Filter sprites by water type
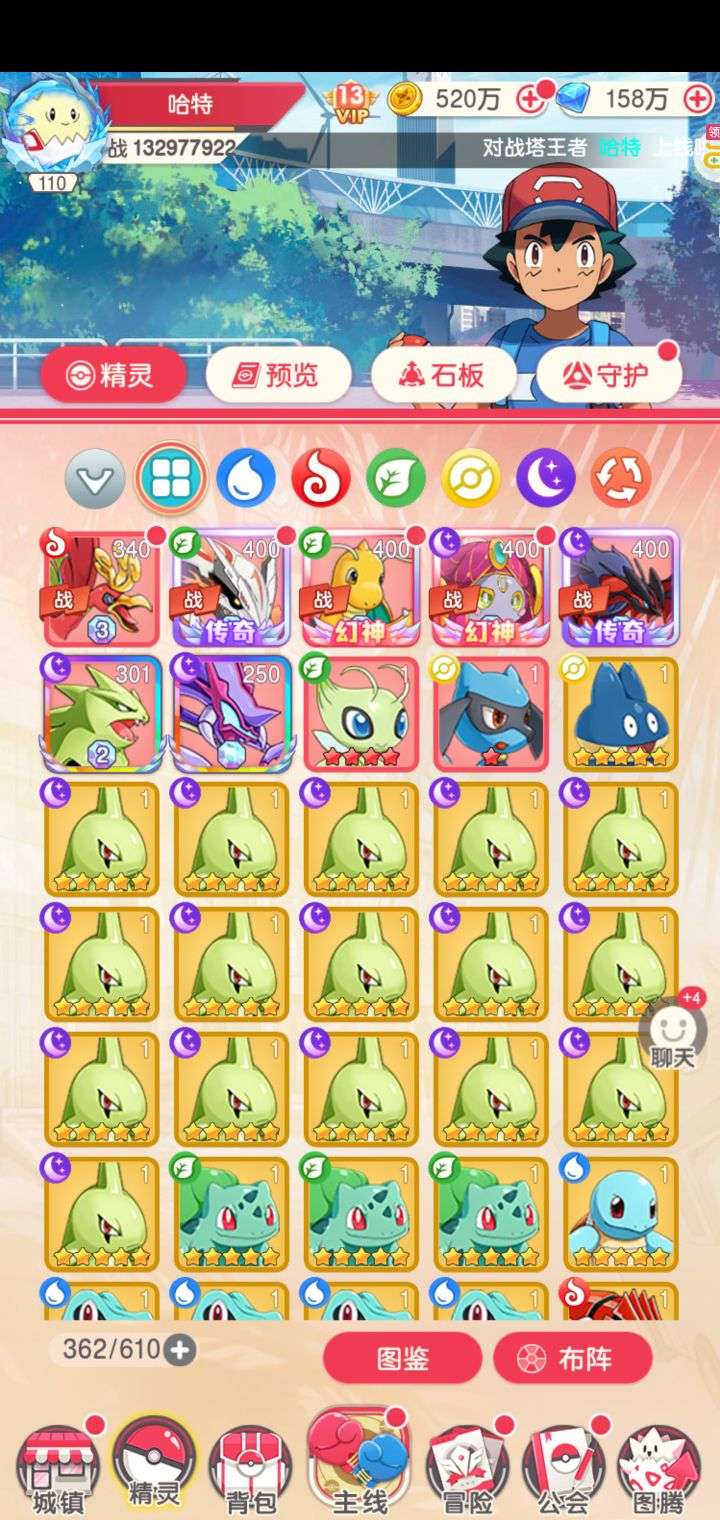This screenshot has width=720, height=1520. click(246, 478)
